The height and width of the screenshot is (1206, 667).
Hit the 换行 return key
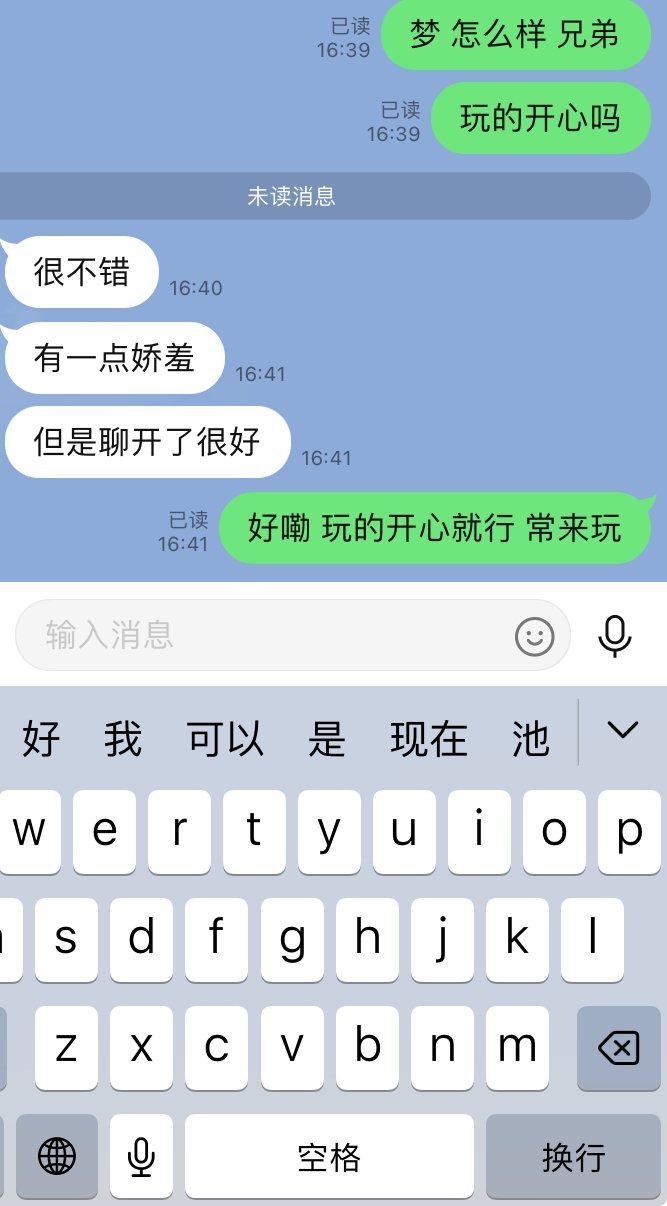coord(574,1157)
